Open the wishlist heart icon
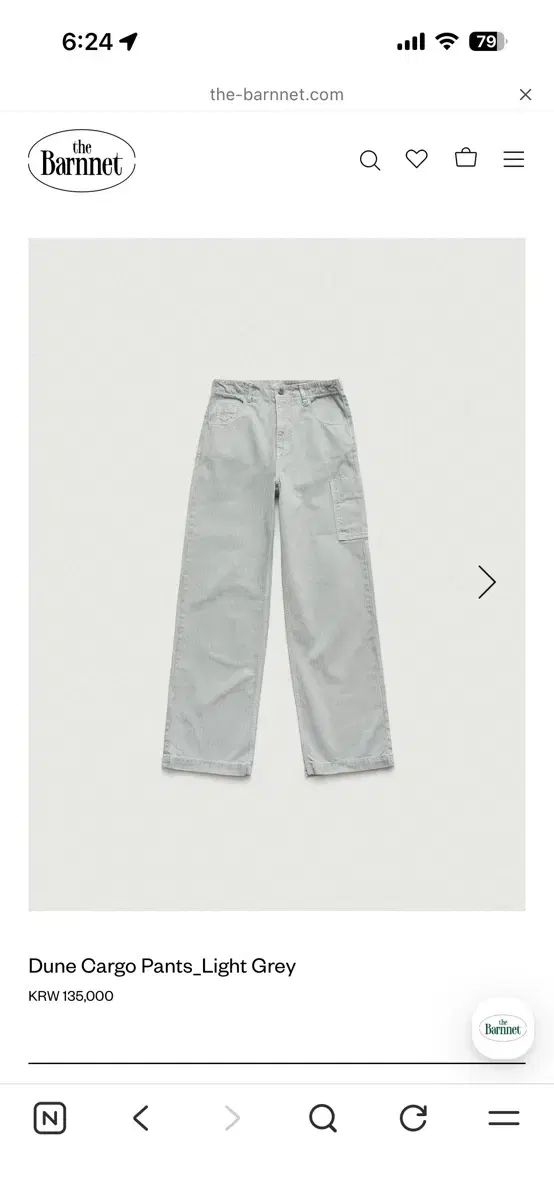The image size is (554, 1200). (x=417, y=159)
